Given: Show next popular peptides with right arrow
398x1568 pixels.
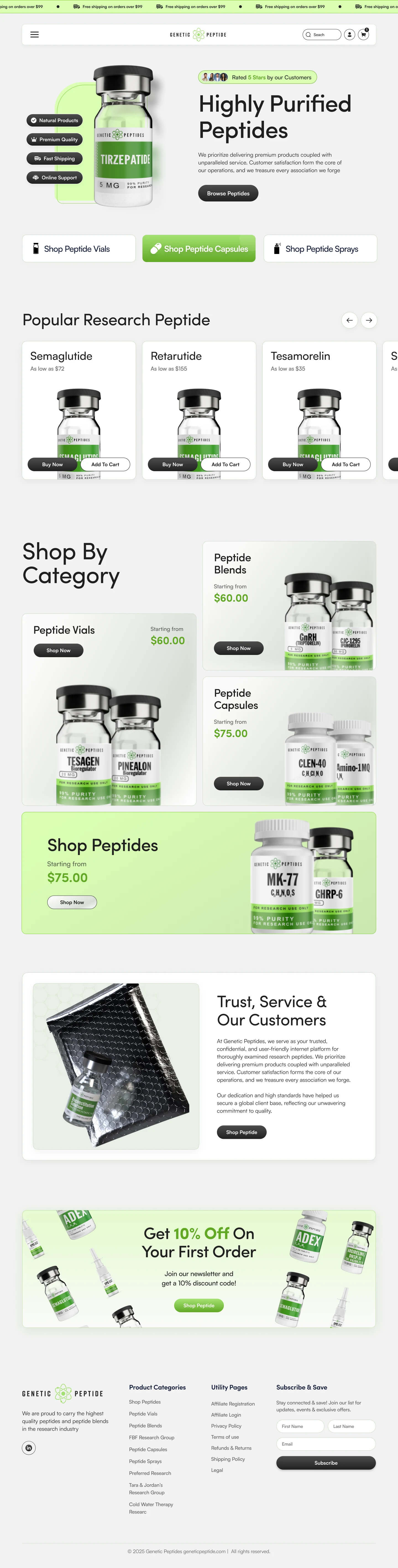Looking at the screenshot, I should coord(369,320).
